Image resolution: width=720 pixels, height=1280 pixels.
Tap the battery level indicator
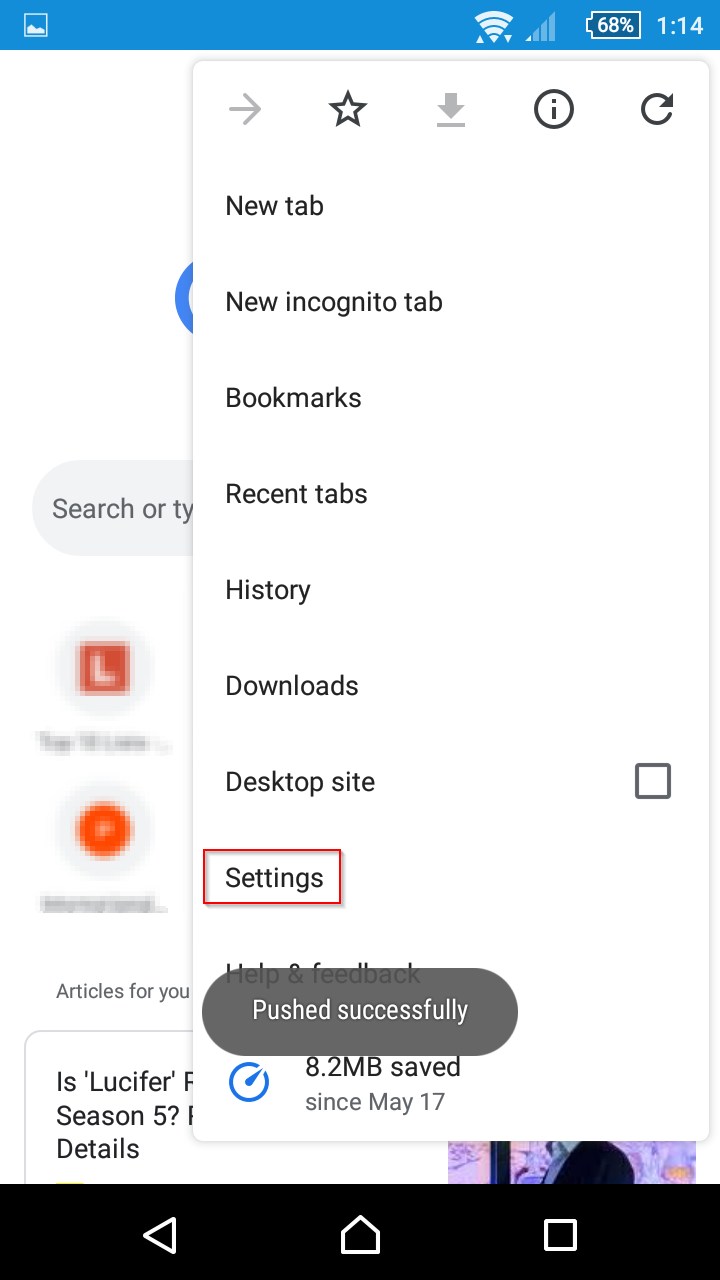[610, 25]
